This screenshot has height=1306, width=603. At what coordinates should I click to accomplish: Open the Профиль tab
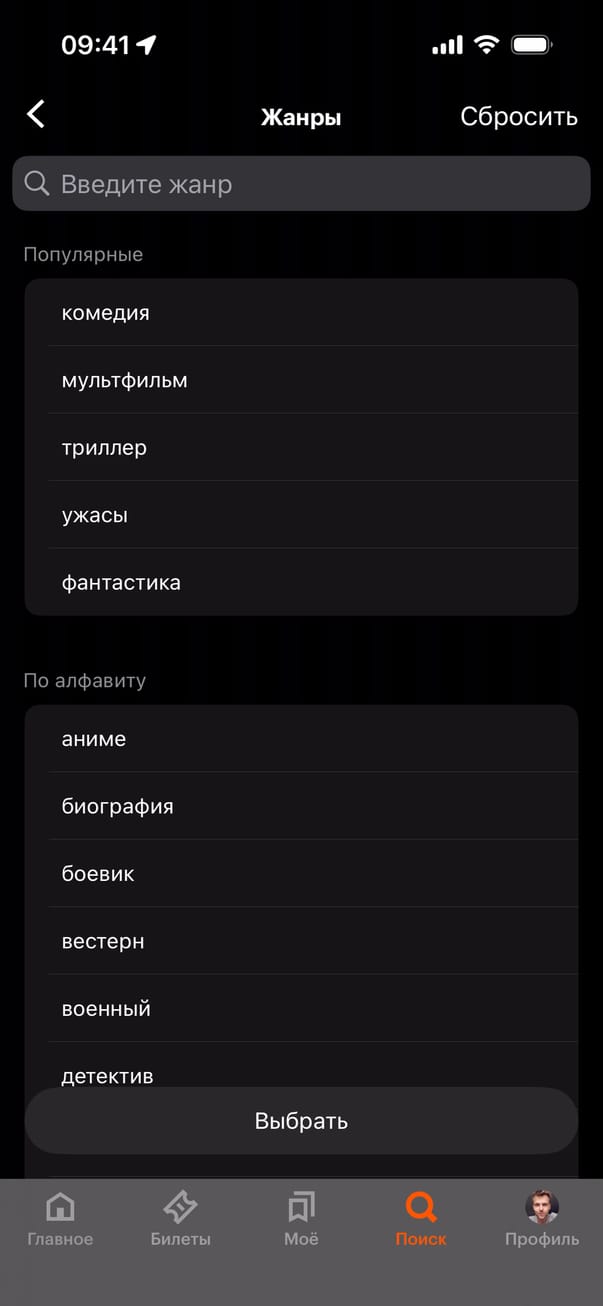point(541,1220)
